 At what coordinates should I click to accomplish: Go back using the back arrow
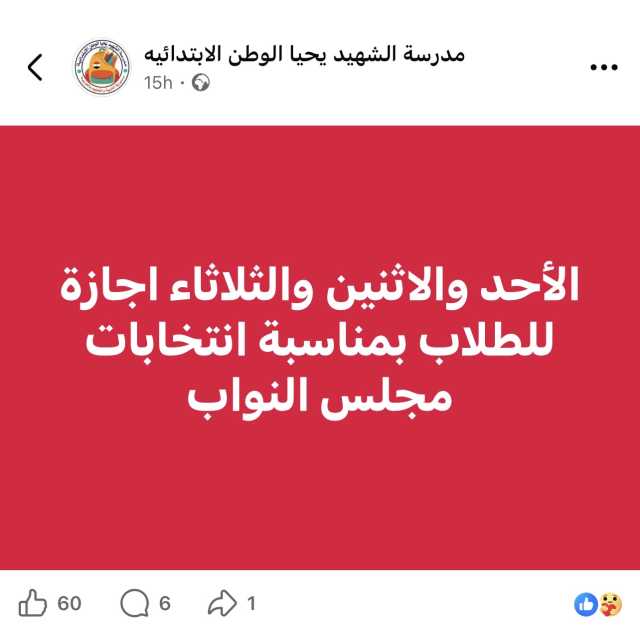(35, 67)
